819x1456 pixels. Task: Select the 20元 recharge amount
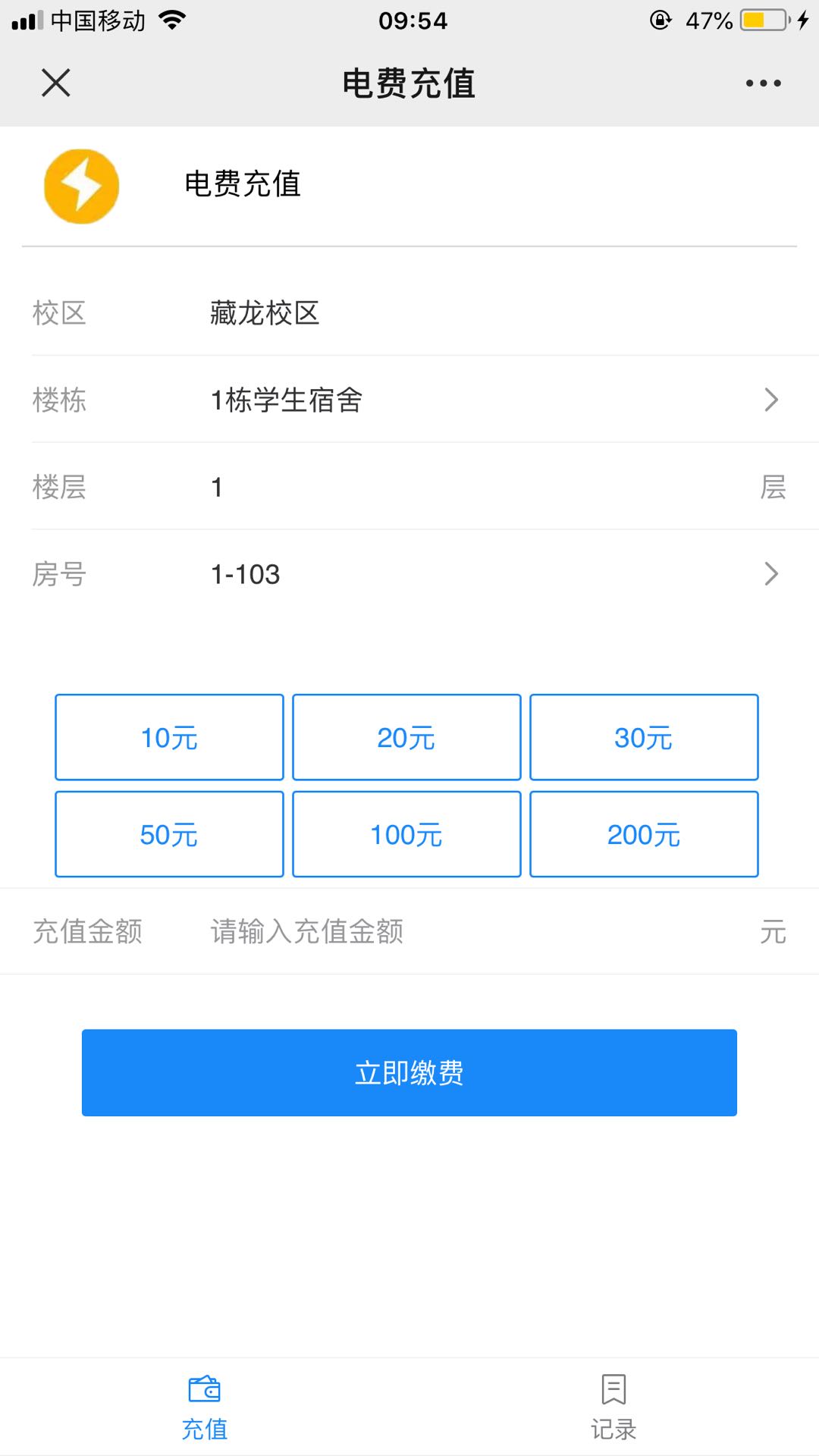pyautogui.click(x=406, y=737)
